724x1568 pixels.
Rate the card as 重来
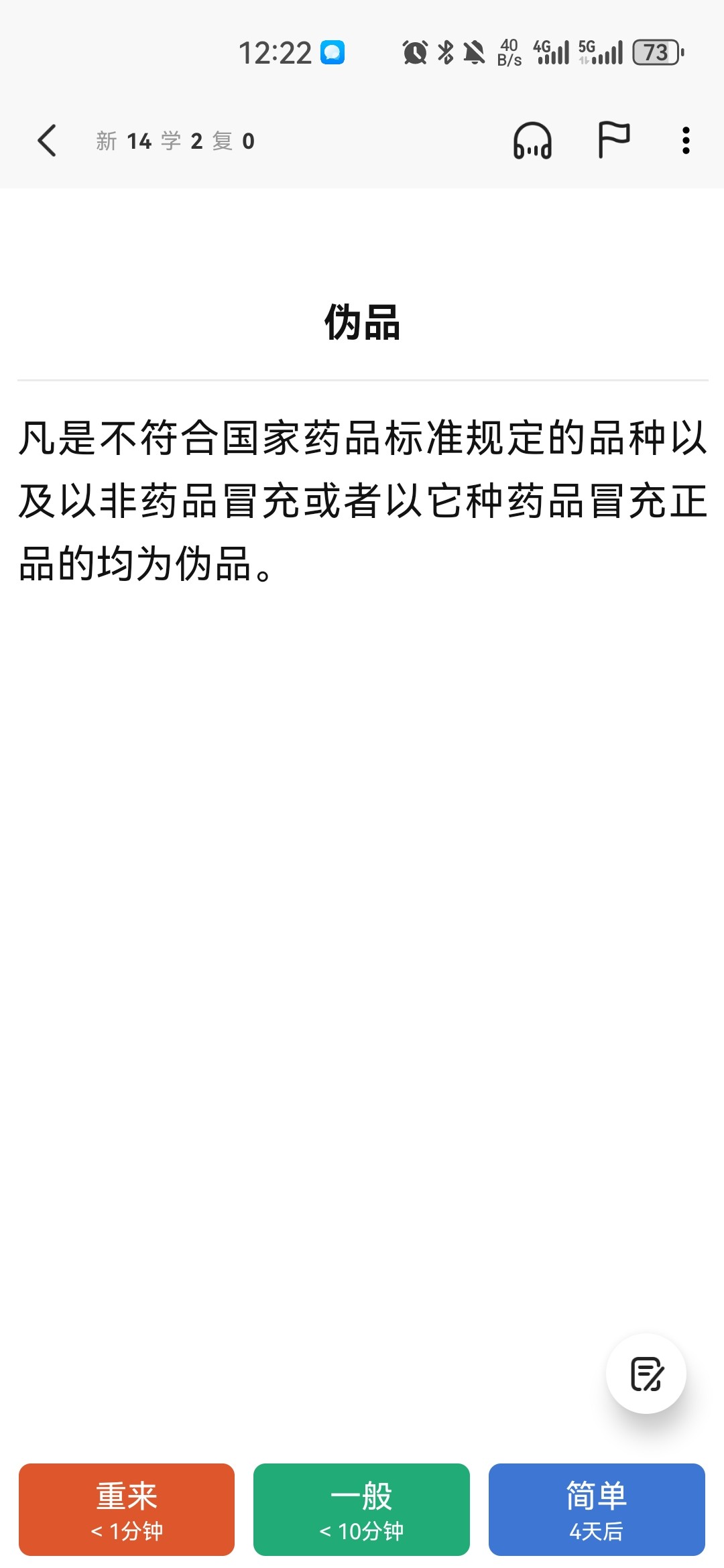coord(127,1510)
